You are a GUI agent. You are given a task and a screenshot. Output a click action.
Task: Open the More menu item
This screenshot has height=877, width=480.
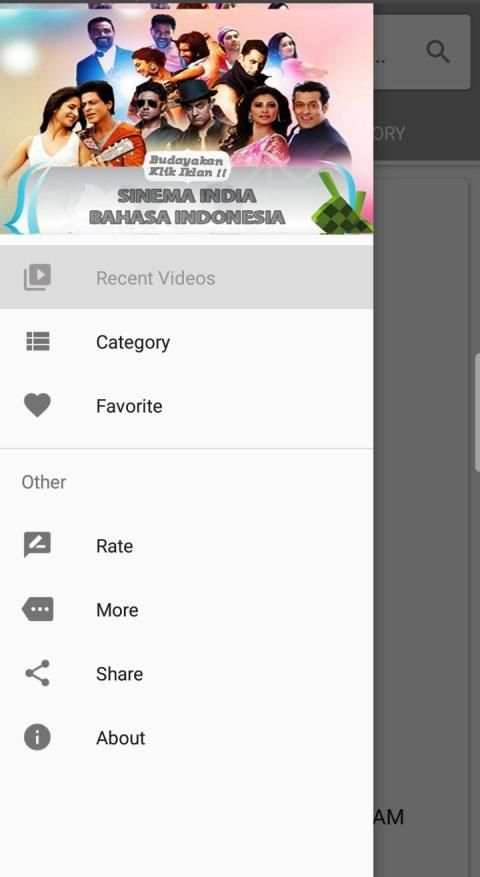point(186,609)
